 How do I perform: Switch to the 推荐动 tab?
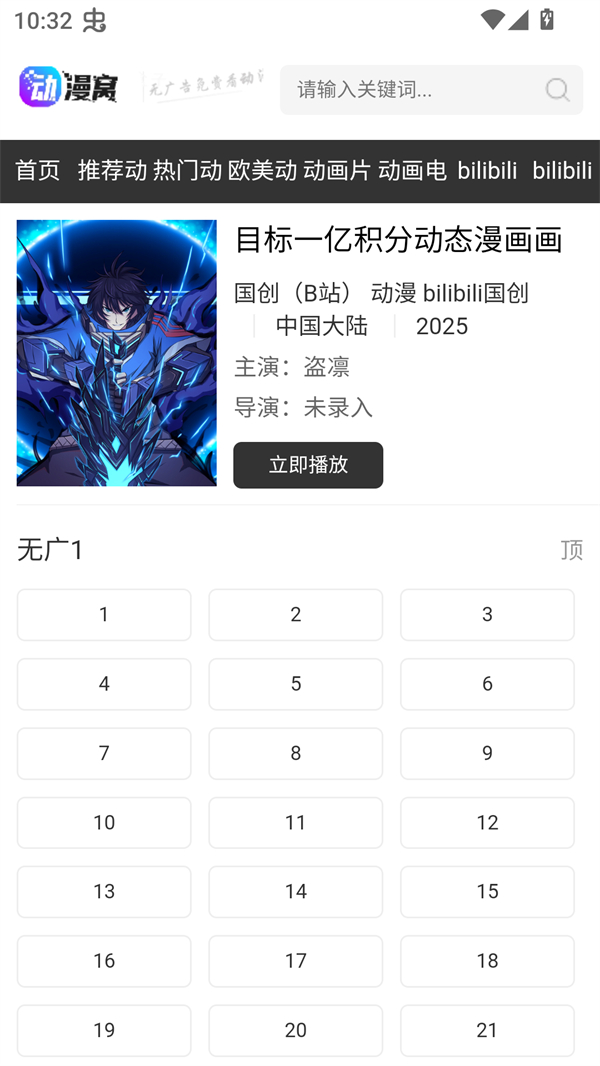click(x=112, y=171)
